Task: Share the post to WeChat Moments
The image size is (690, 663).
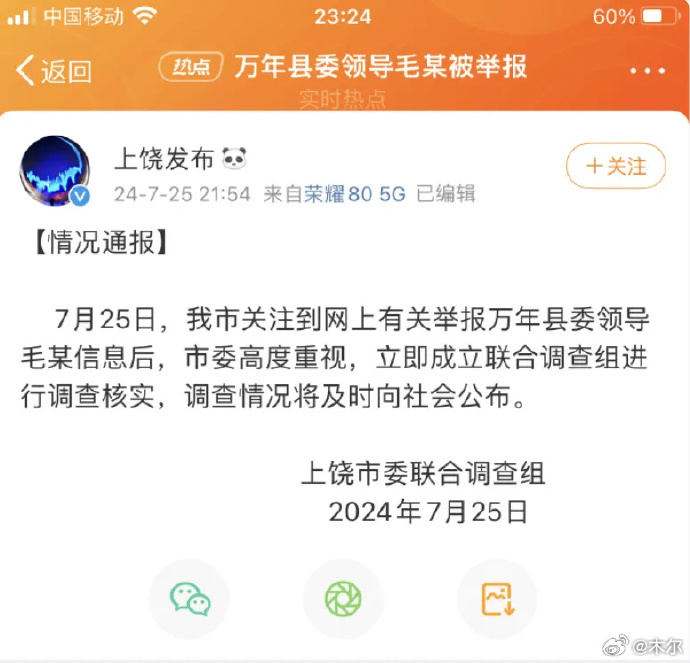Action: point(343,599)
